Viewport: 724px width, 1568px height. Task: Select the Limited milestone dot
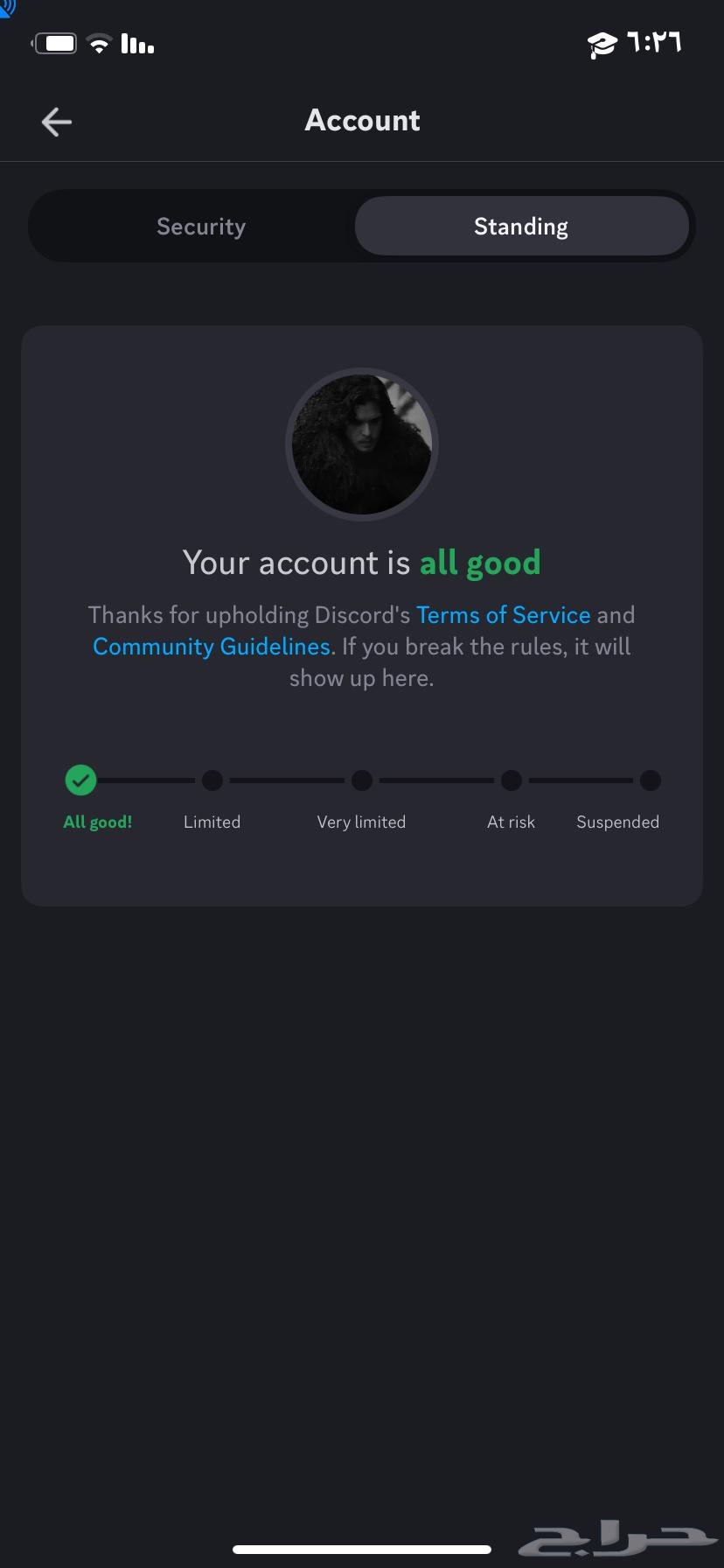coord(212,780)
